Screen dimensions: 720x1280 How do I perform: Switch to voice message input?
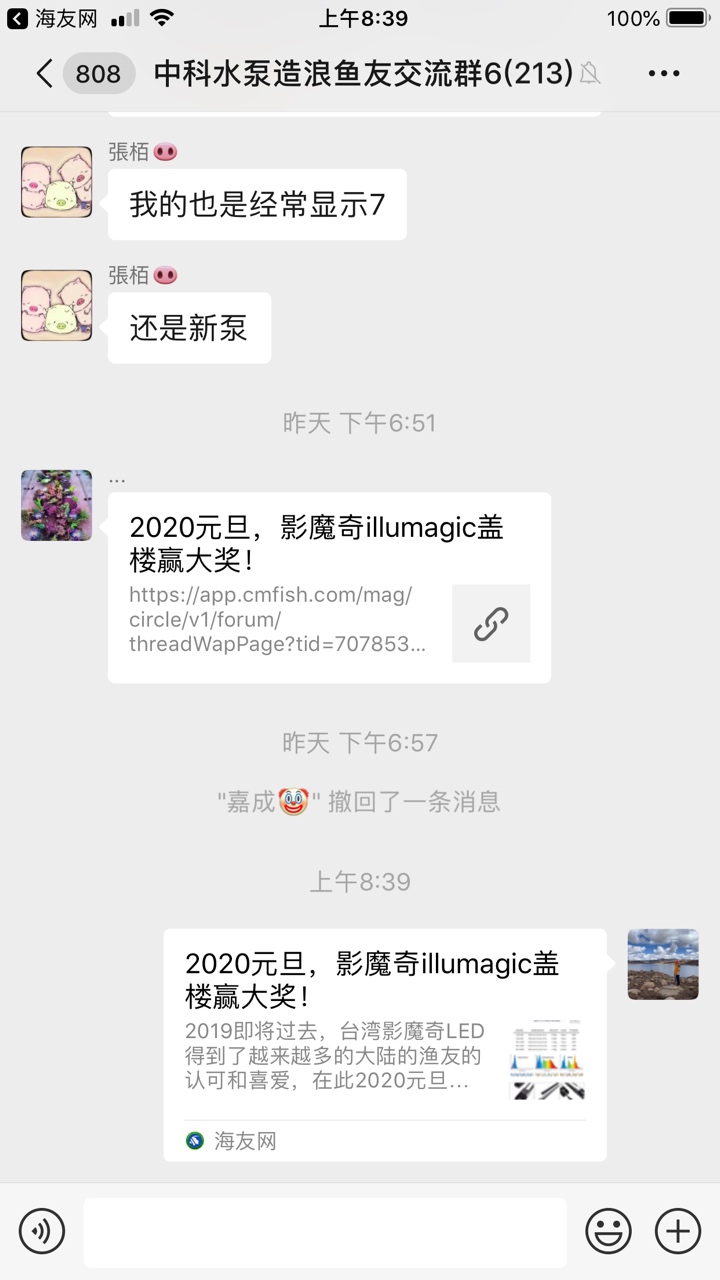(x=42, y=1230)
